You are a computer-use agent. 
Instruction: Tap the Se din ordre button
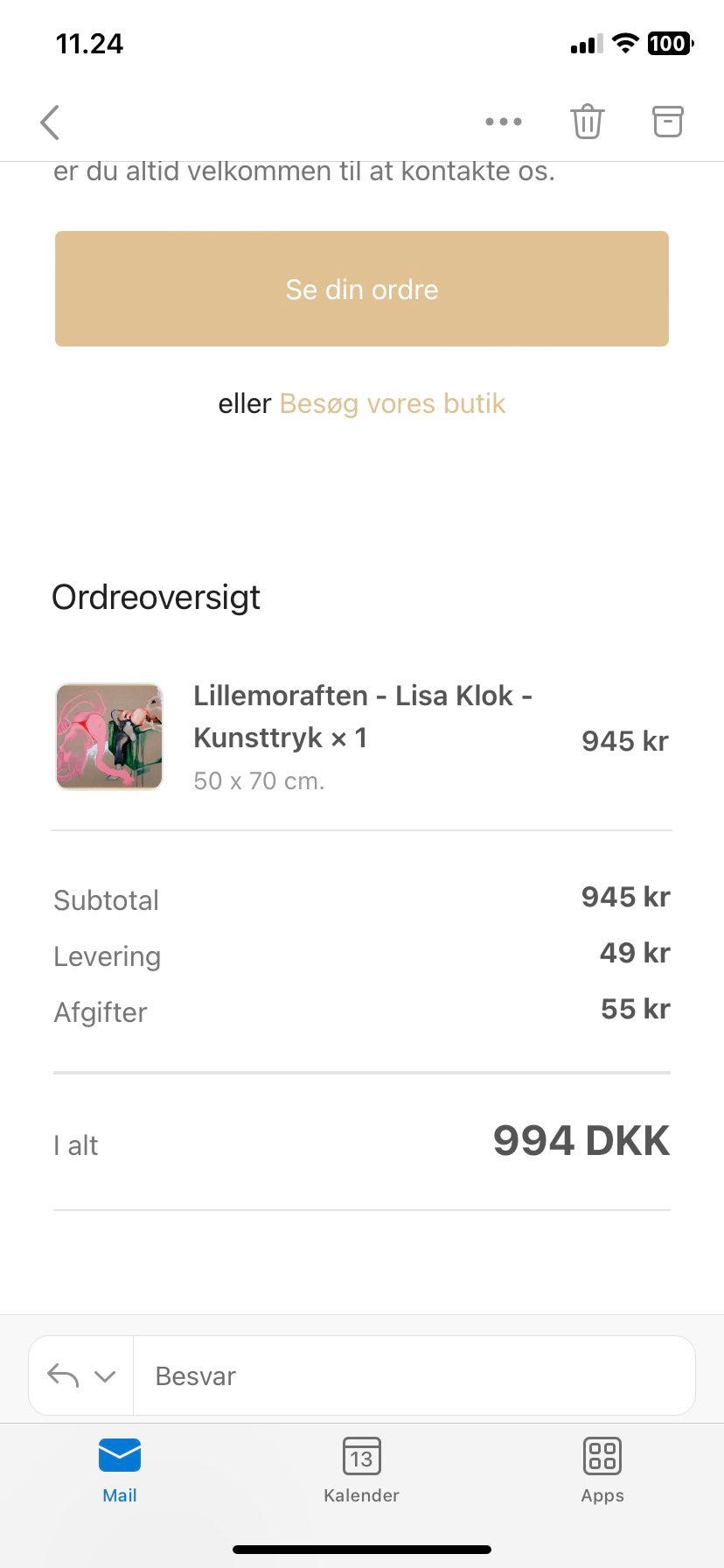[362, 289]
